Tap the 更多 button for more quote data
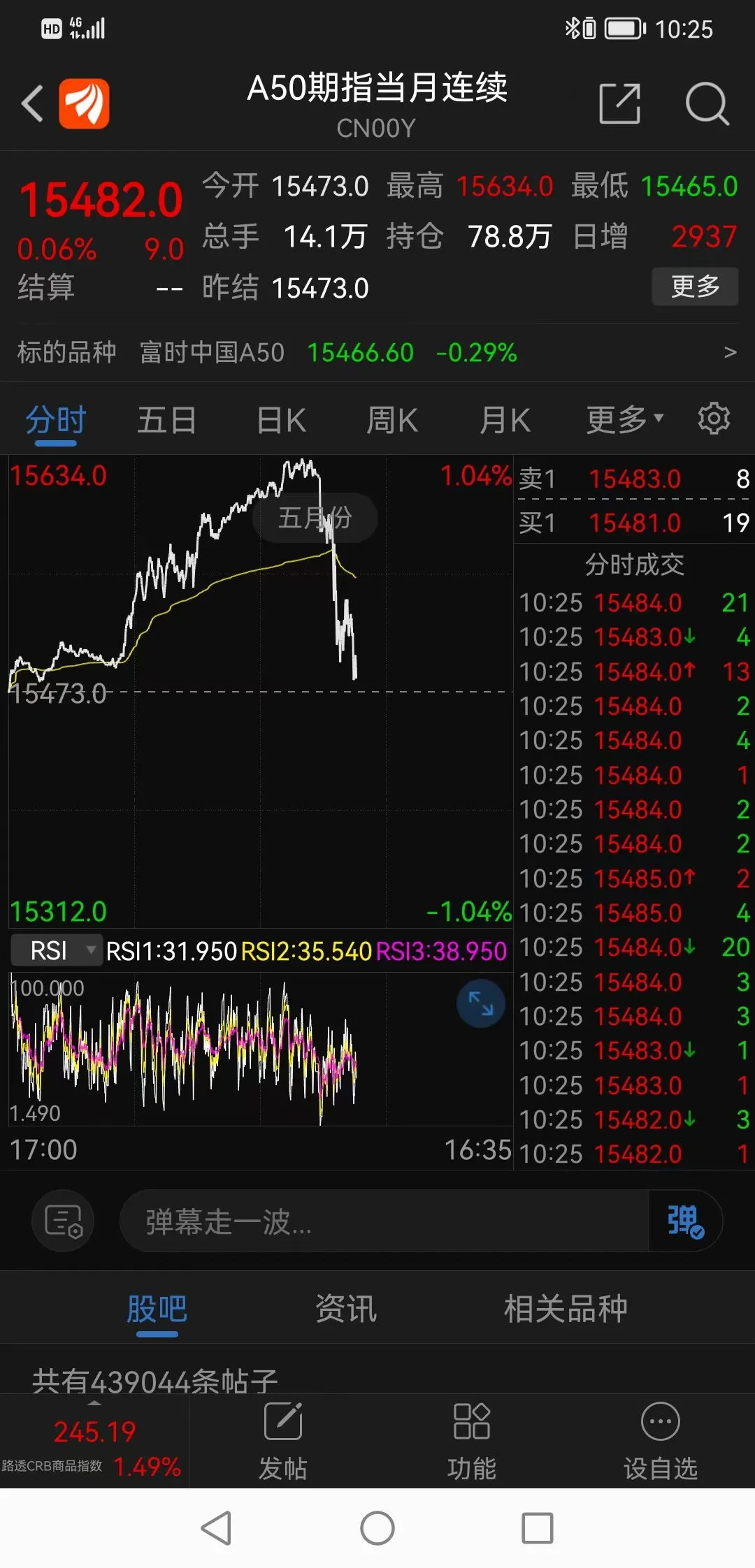This screenshot has width=755, height=1568. 694,286
